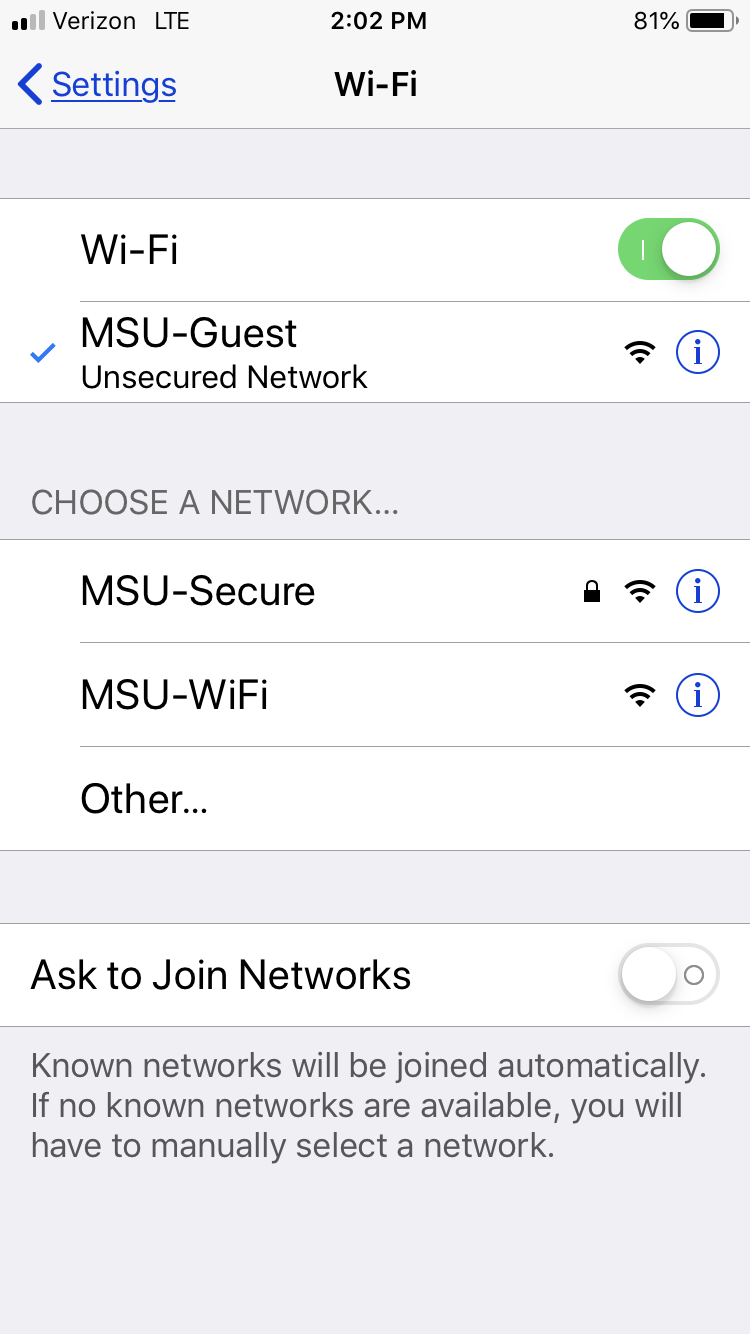Turn off the Wi-Fi switch

(668, 249)
